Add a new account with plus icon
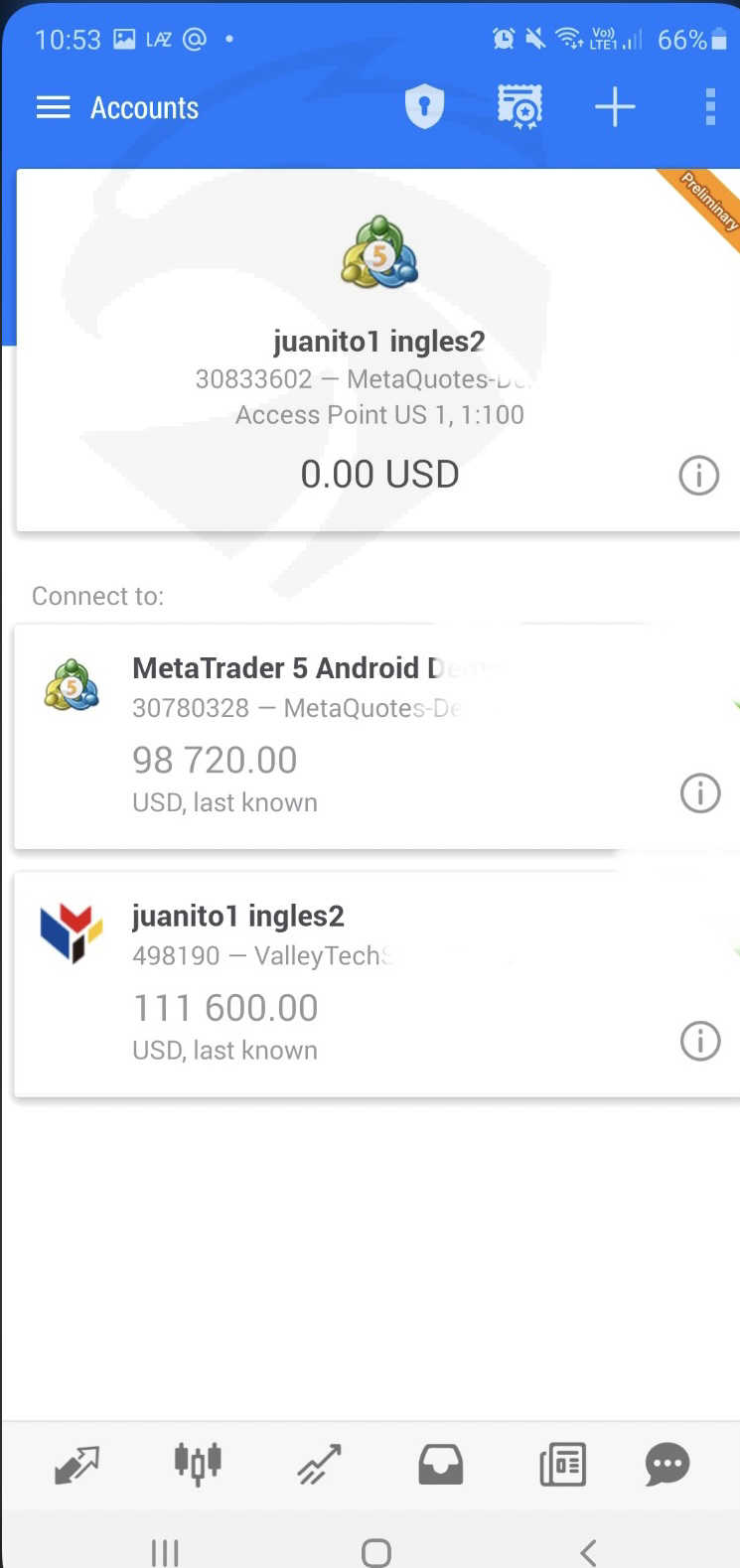 pos(615,106)
